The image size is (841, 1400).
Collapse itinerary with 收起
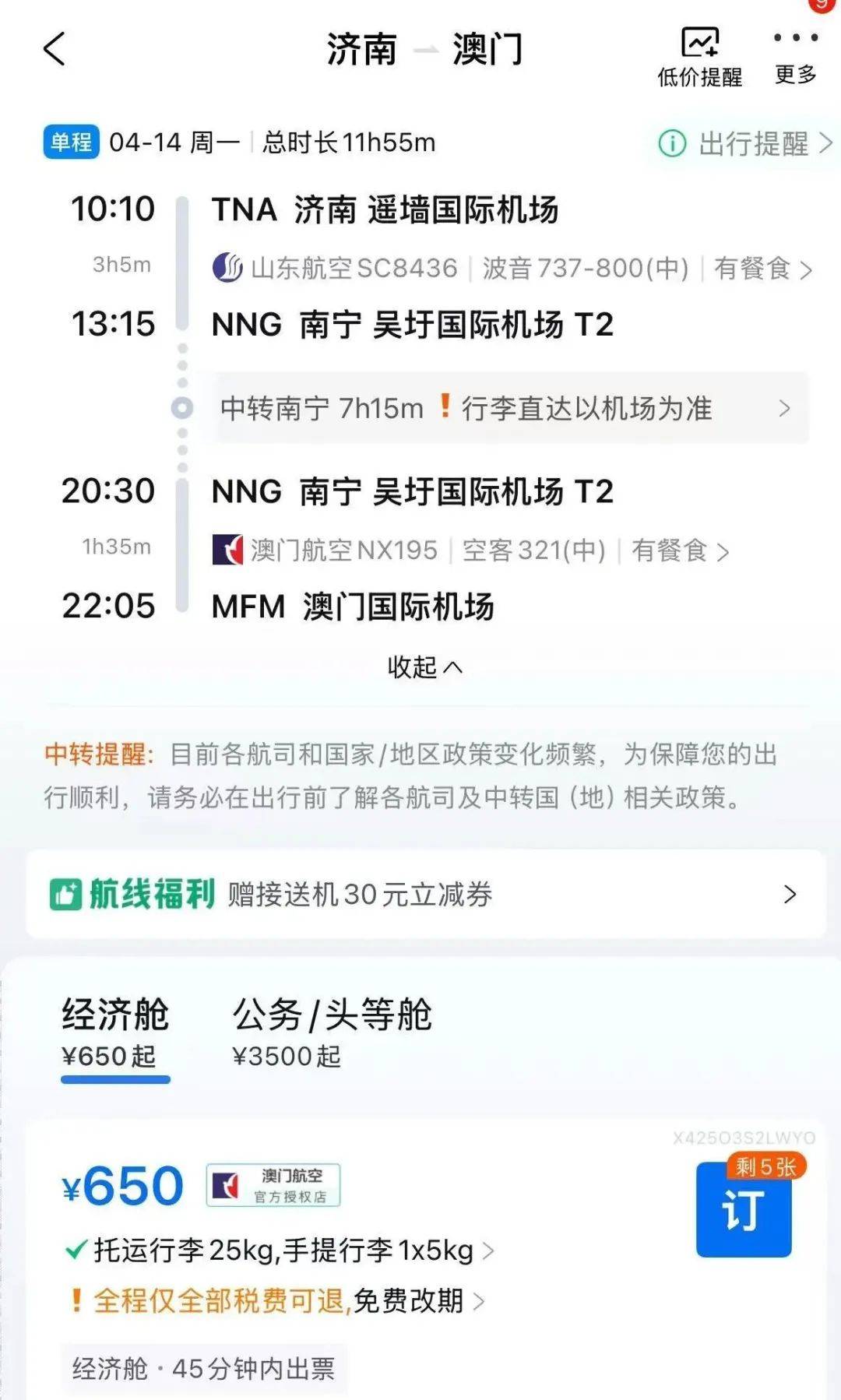coord(424,667)
